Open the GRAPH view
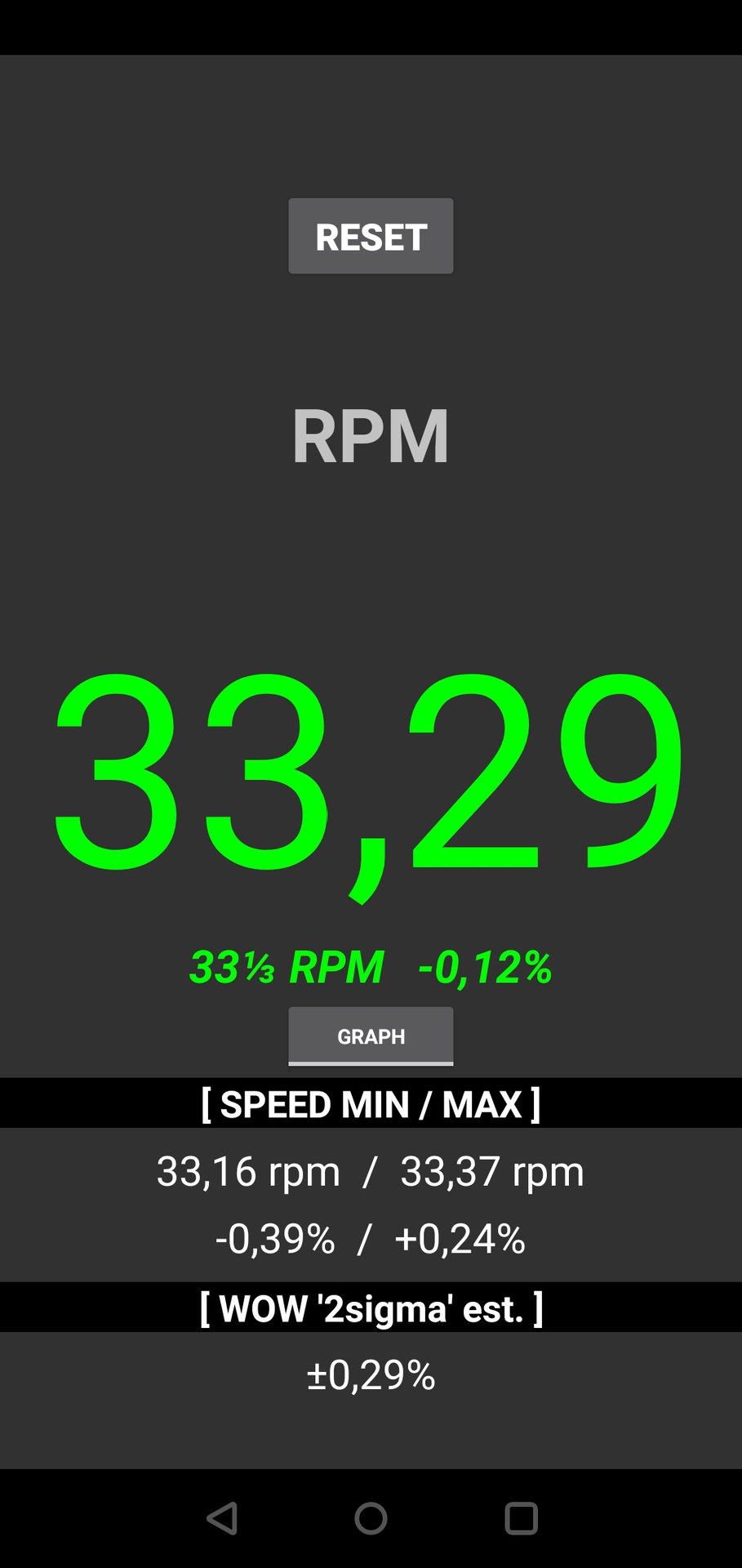 tap(371, 1036)
